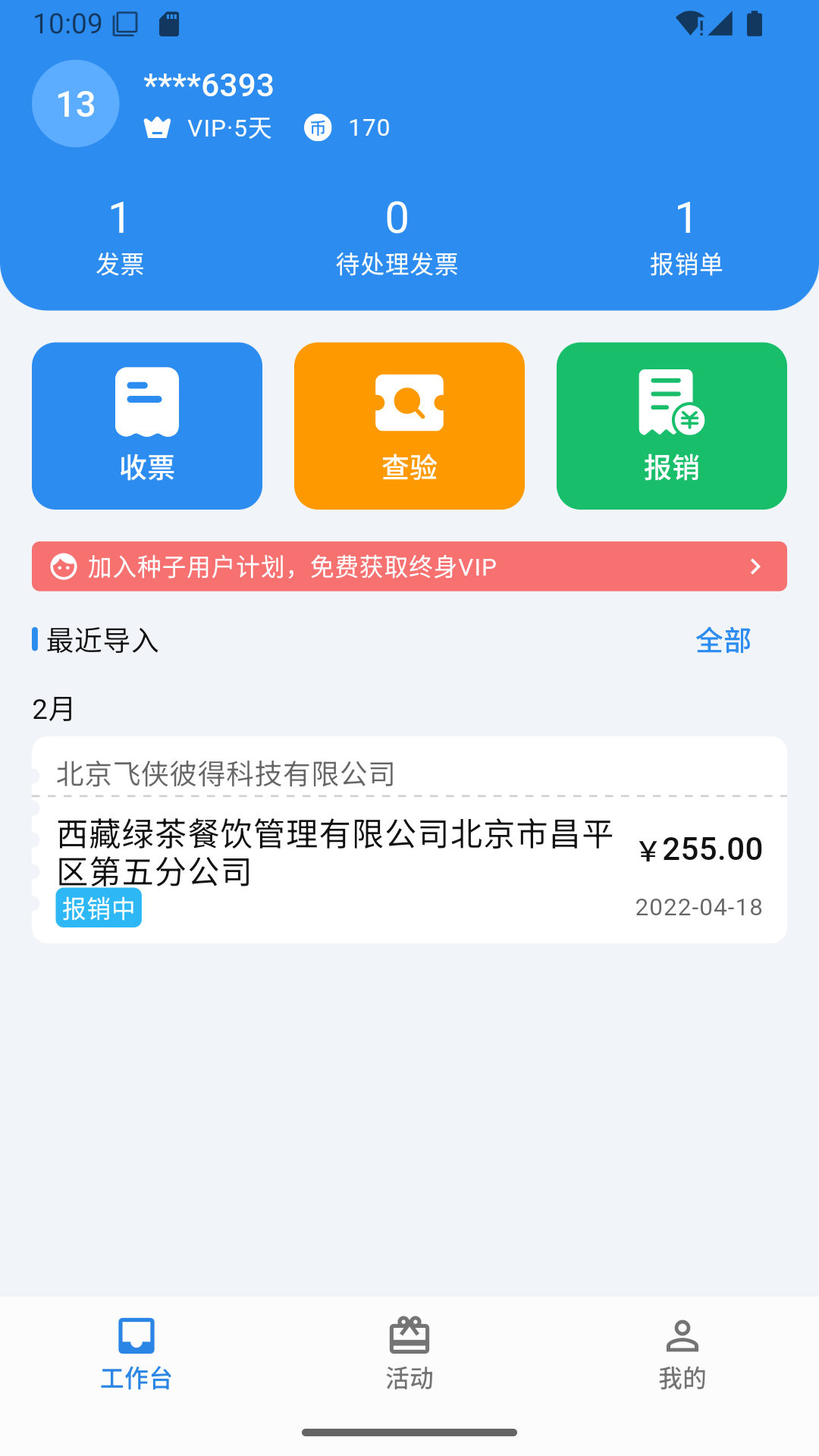Select the 报销单 counter showing 1
The image size is (819, 1456).
pyautogui.click(x=685, y=235)
